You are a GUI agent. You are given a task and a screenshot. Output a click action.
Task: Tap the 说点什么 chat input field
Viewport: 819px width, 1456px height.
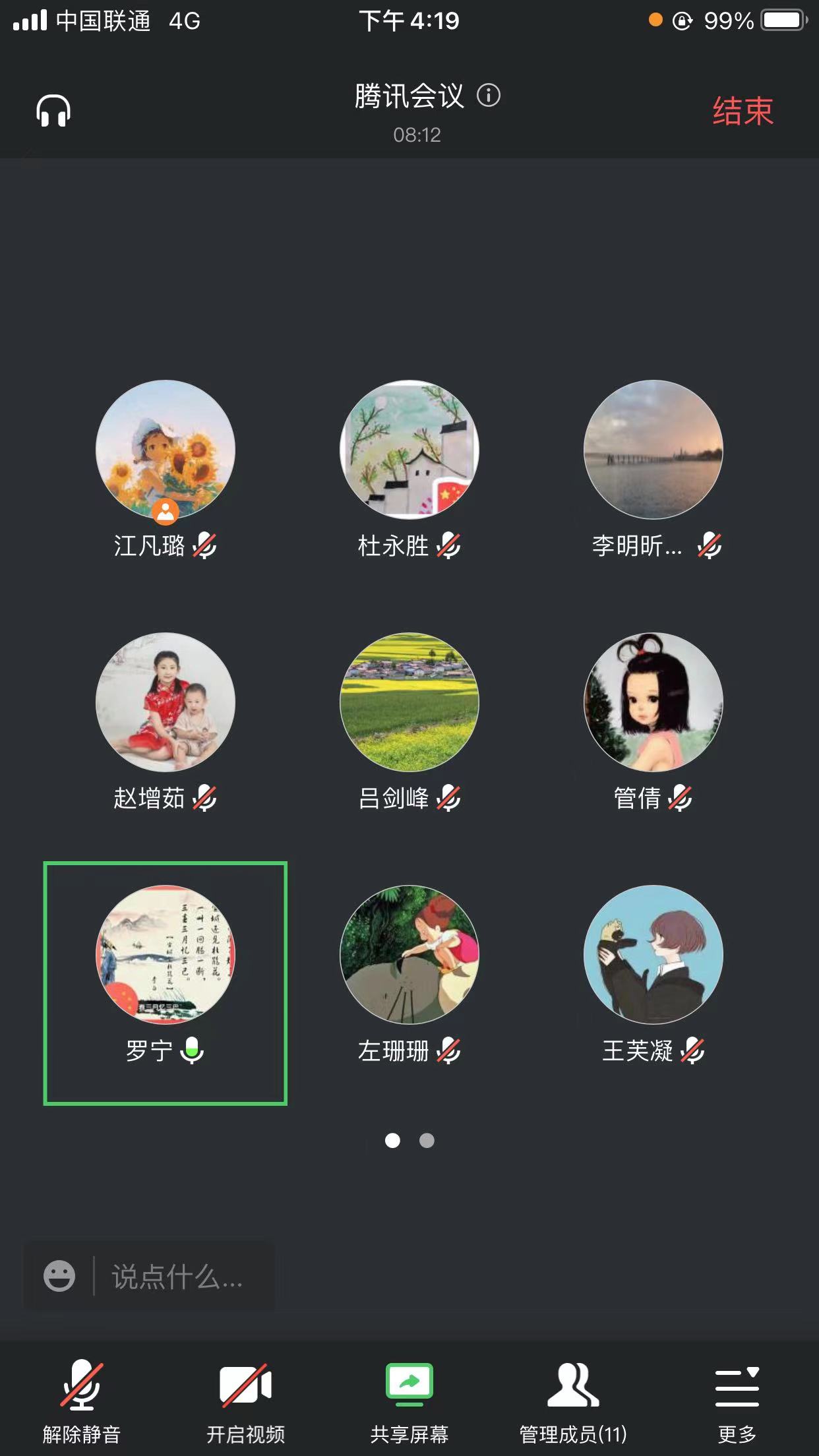pyautogui.click(x=177, y=1277)
